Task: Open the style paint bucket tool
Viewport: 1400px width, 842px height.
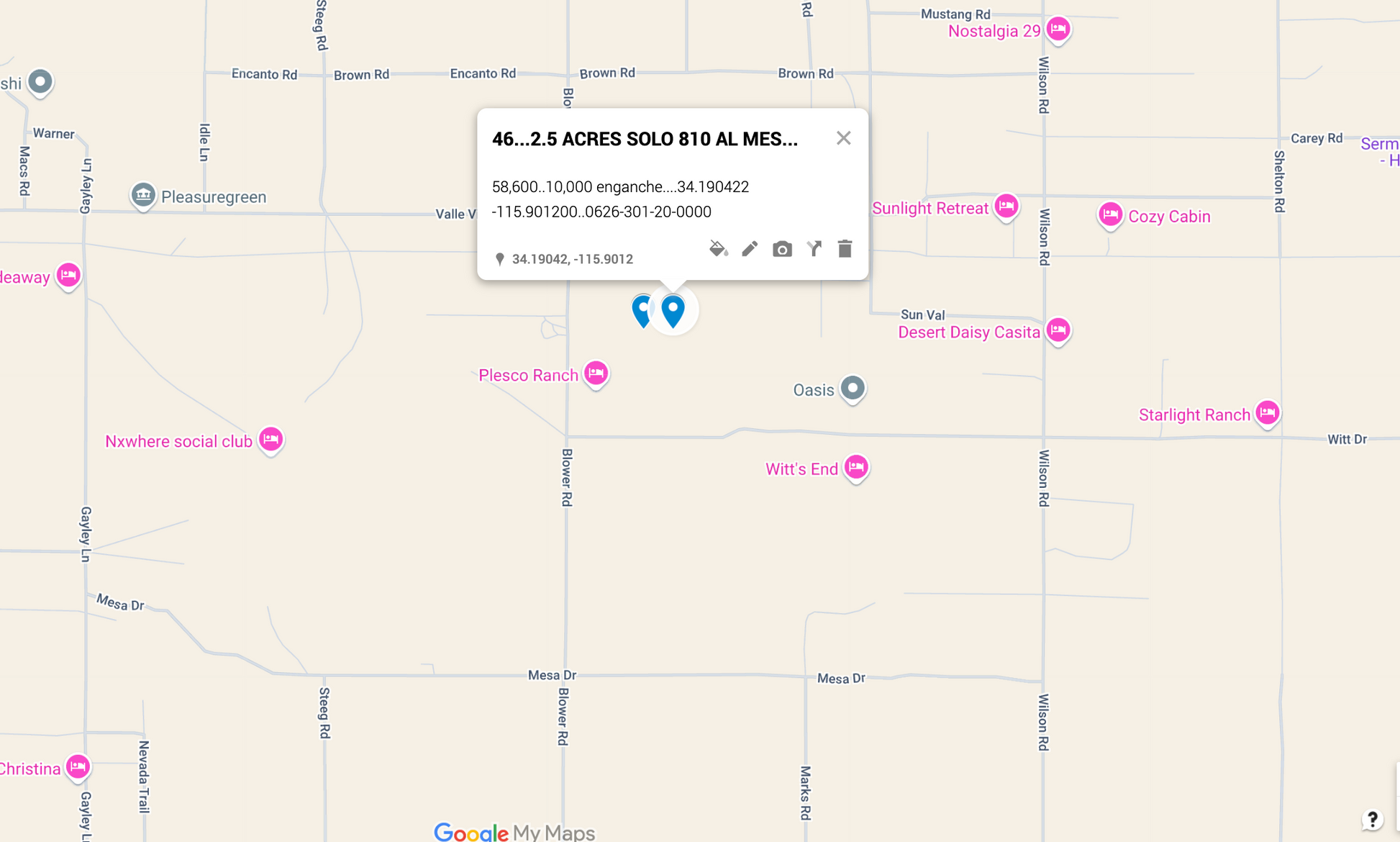Action: pos(718,249)
